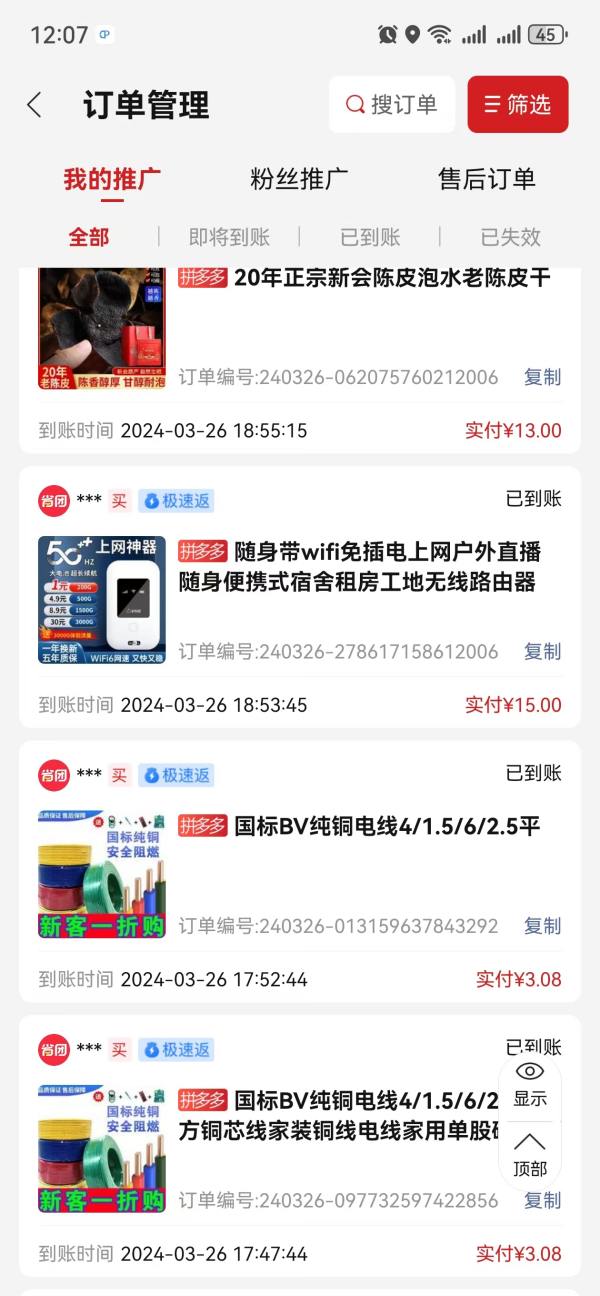Open the 筛选 filter options

click(517, 105)
